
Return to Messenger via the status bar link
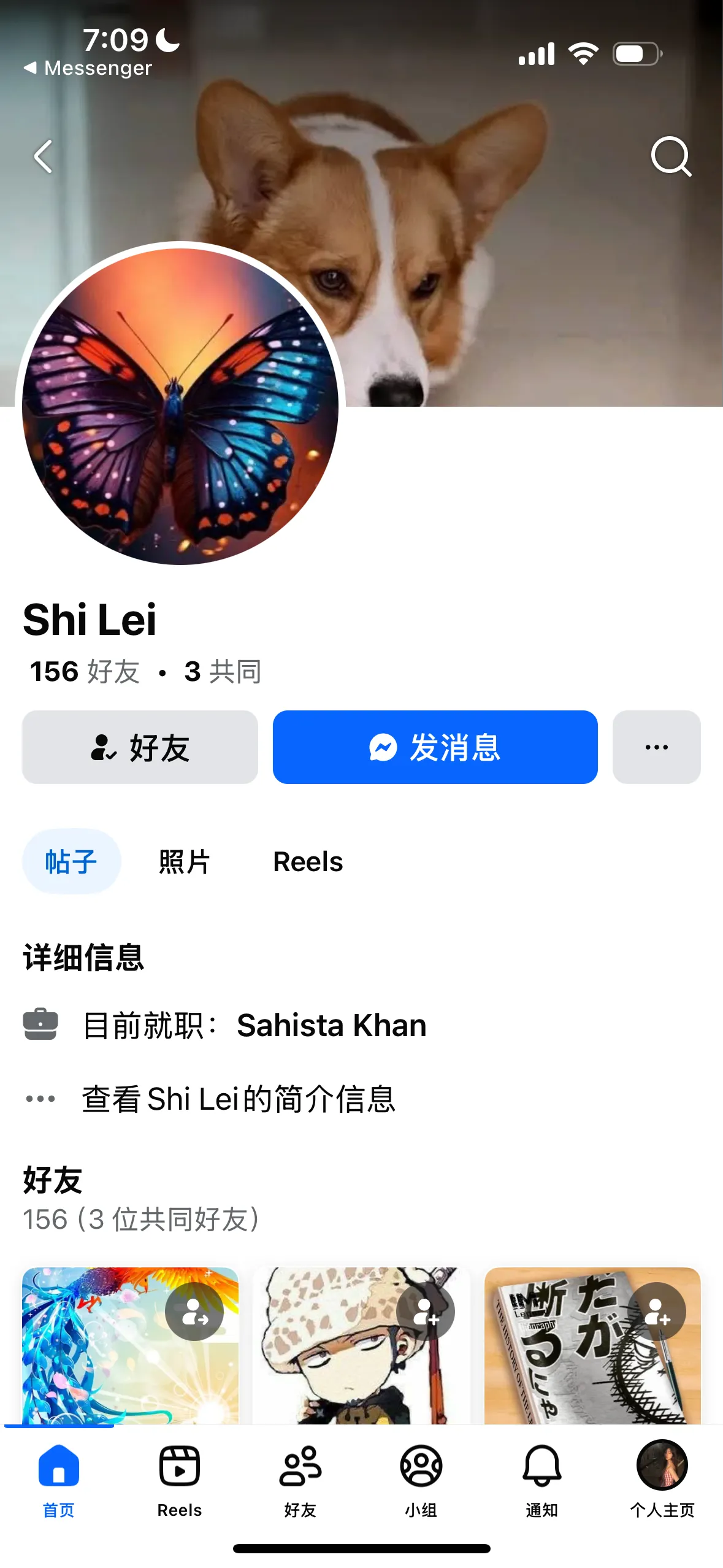point(88,68)
